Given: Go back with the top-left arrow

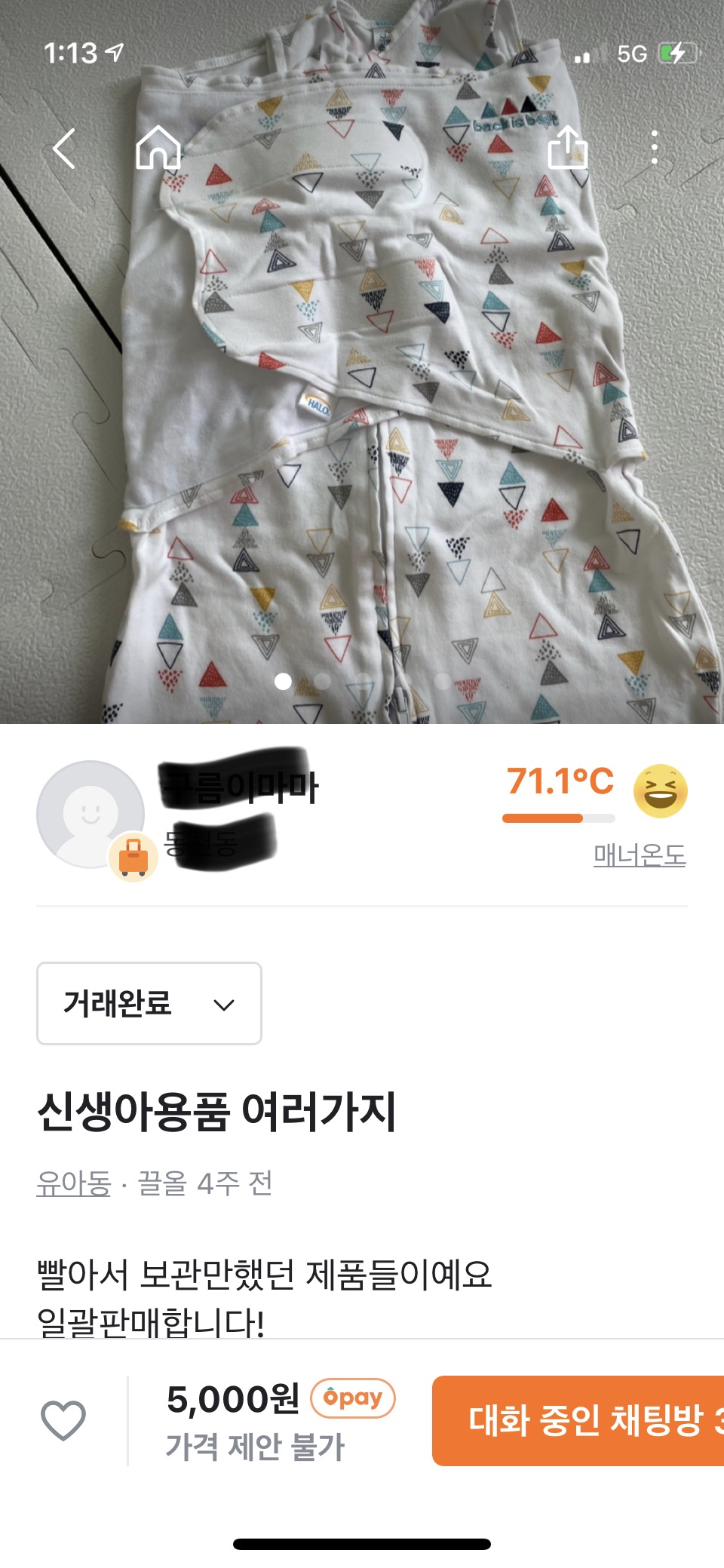Looking at the screenshot, I should [65, 148].
